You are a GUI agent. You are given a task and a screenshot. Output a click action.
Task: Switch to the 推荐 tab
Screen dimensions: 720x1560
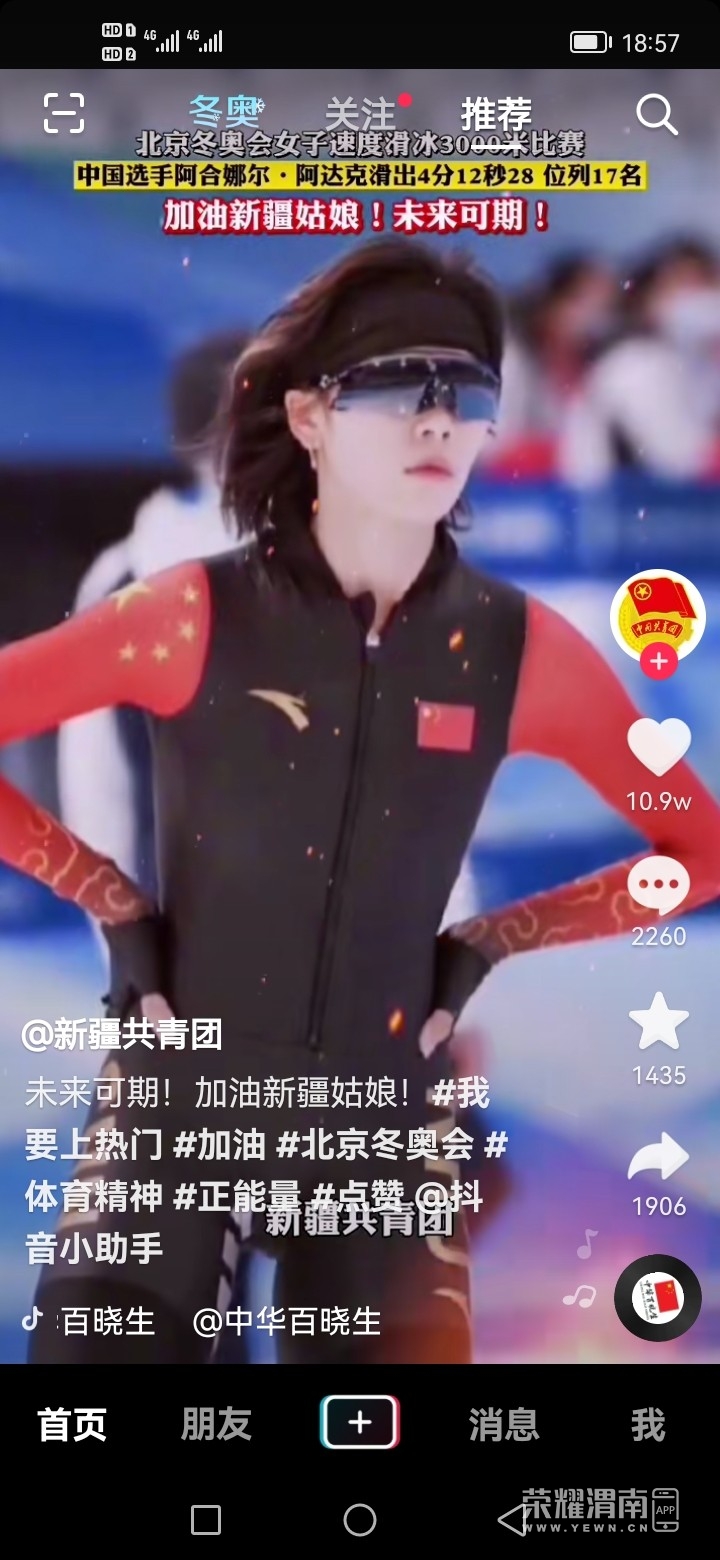(496, 114)
